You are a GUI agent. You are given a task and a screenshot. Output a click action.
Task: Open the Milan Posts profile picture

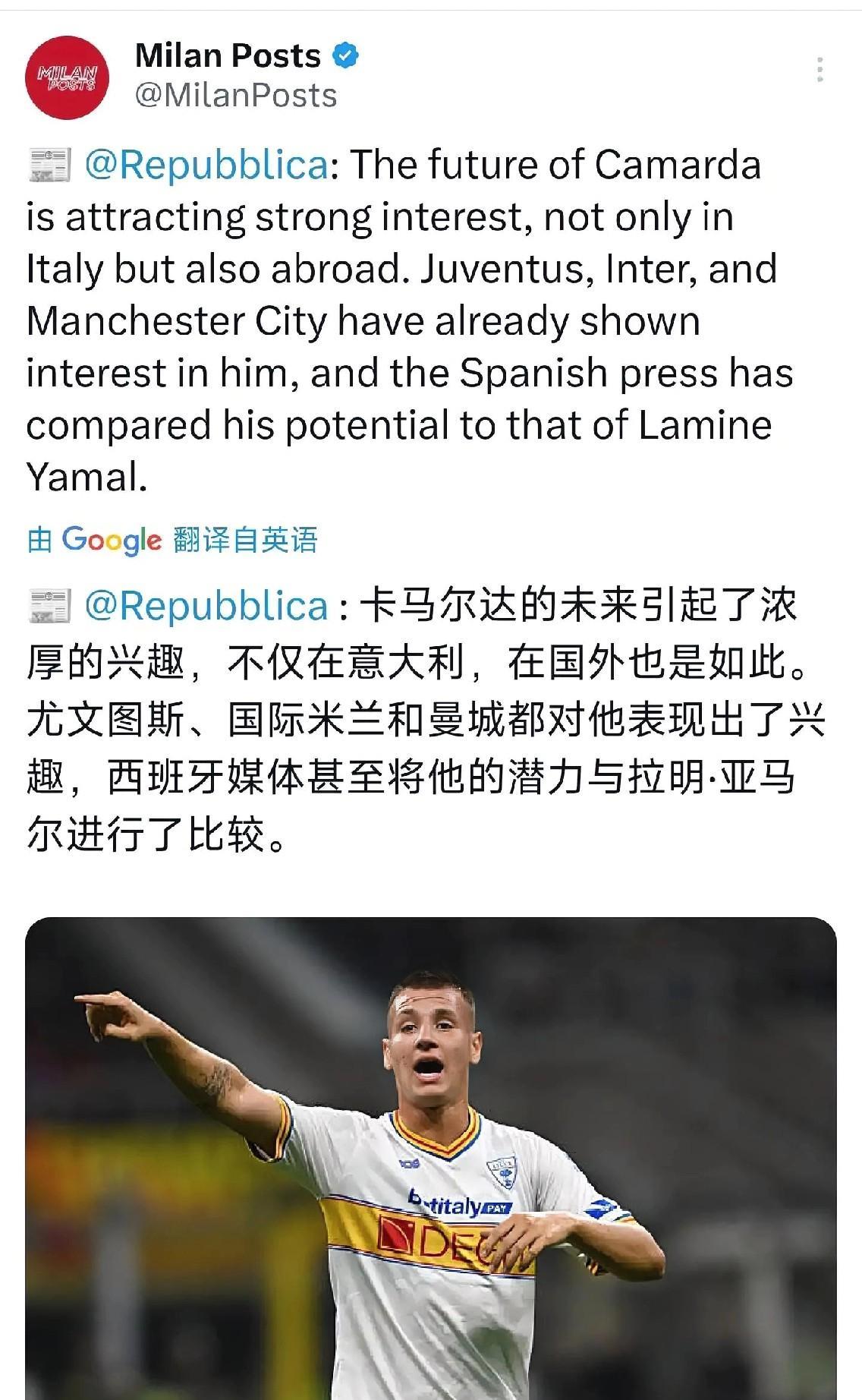point(67,77)
